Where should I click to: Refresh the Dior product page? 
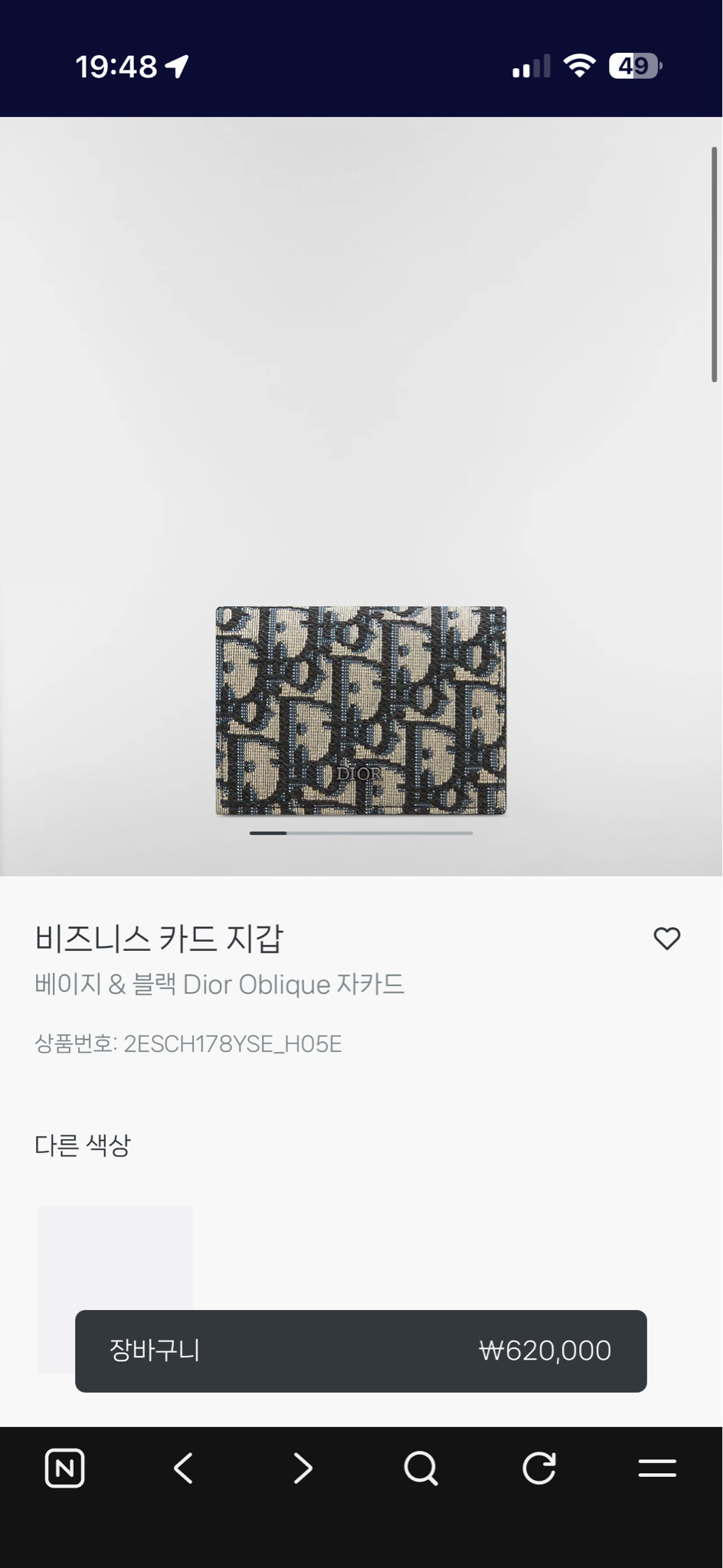pyautogui.click(x=540, y=1468)
